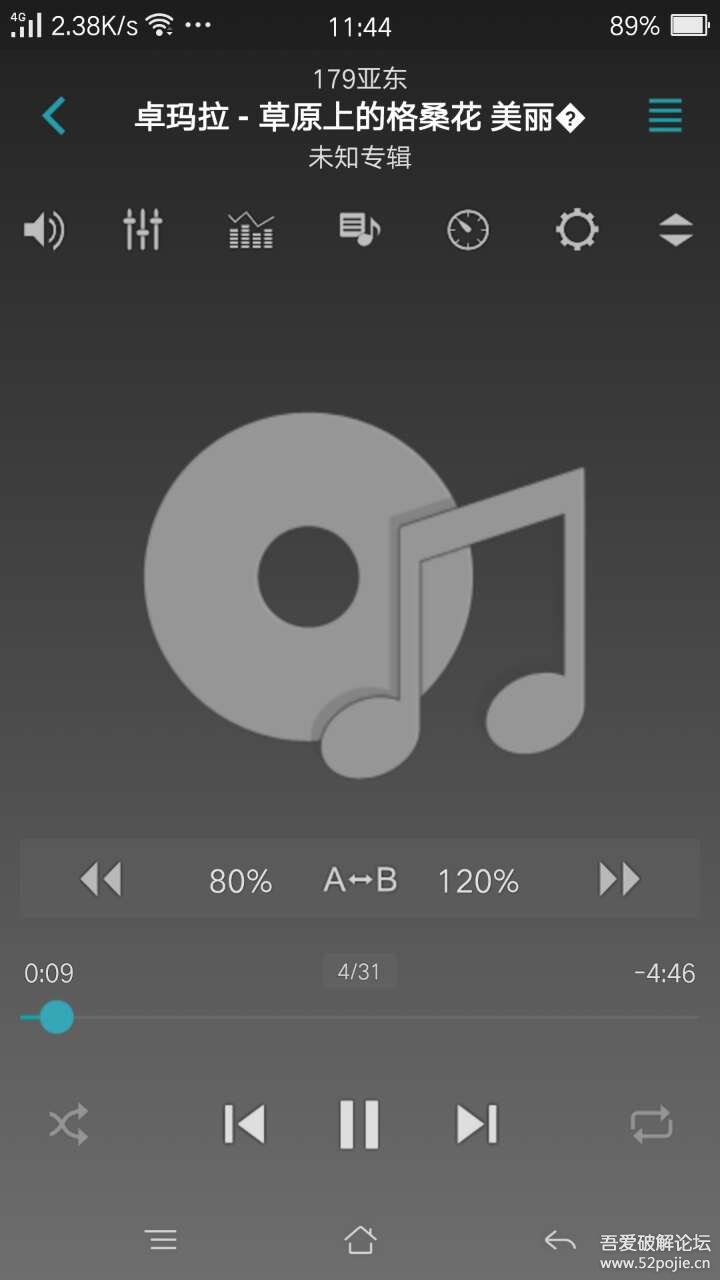The width and height of the screenshot is (720, 1280).
Task: Open the sleep timer
Action: pyautogui.click(x=467, y=231)
